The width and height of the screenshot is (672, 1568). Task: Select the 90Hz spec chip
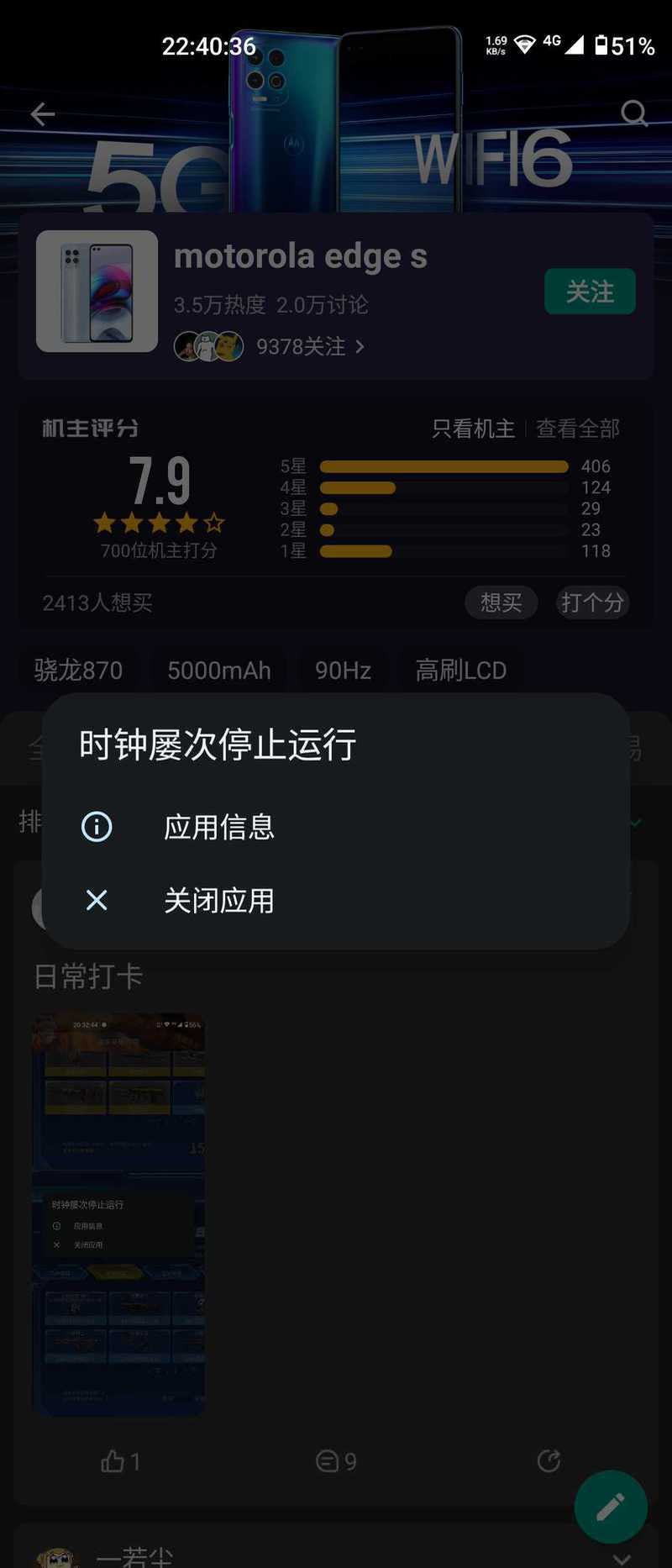pyautogui.click(x=343, y=670)
